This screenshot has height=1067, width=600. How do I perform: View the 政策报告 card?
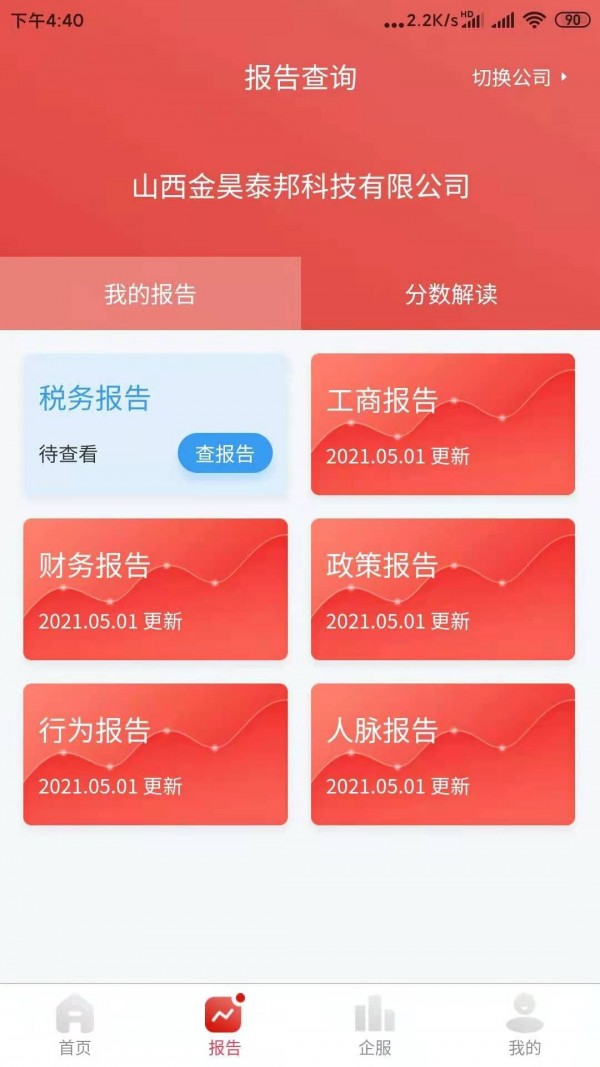tap(443, 589)
